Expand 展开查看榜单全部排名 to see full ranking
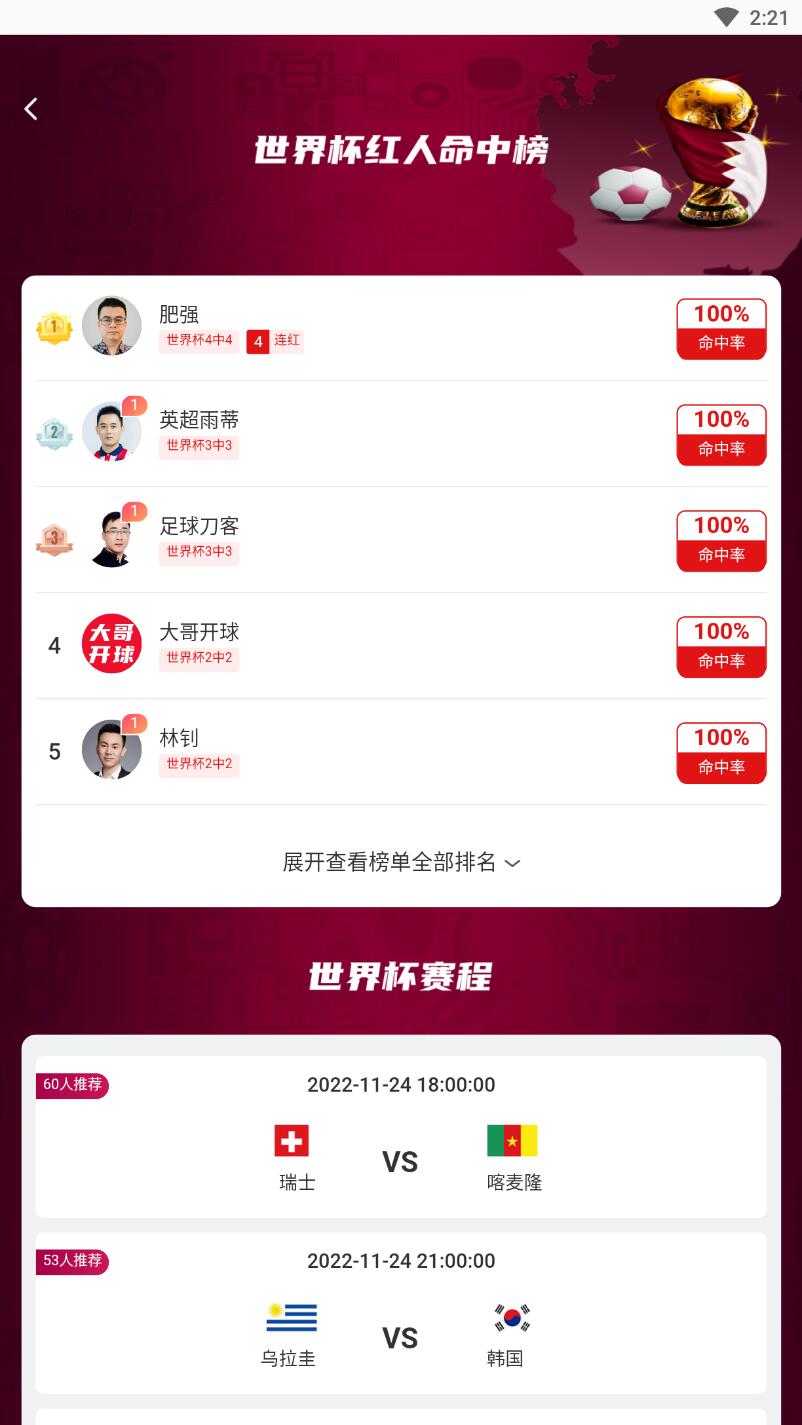 401,862
